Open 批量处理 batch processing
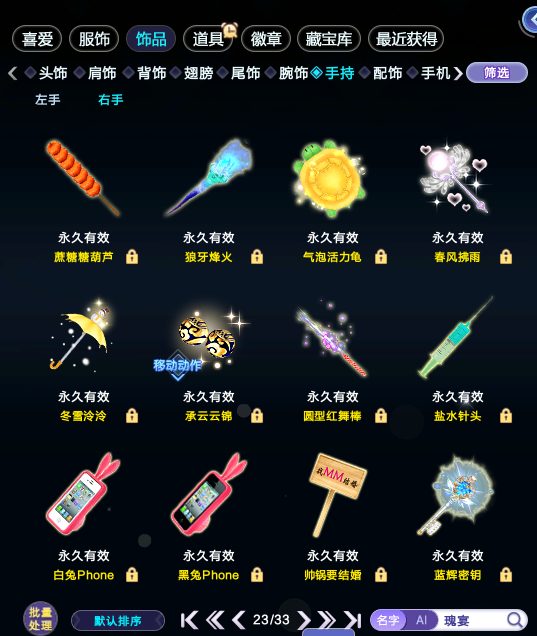This screenshot has height=636, width=537. click(x=41, y=619)
